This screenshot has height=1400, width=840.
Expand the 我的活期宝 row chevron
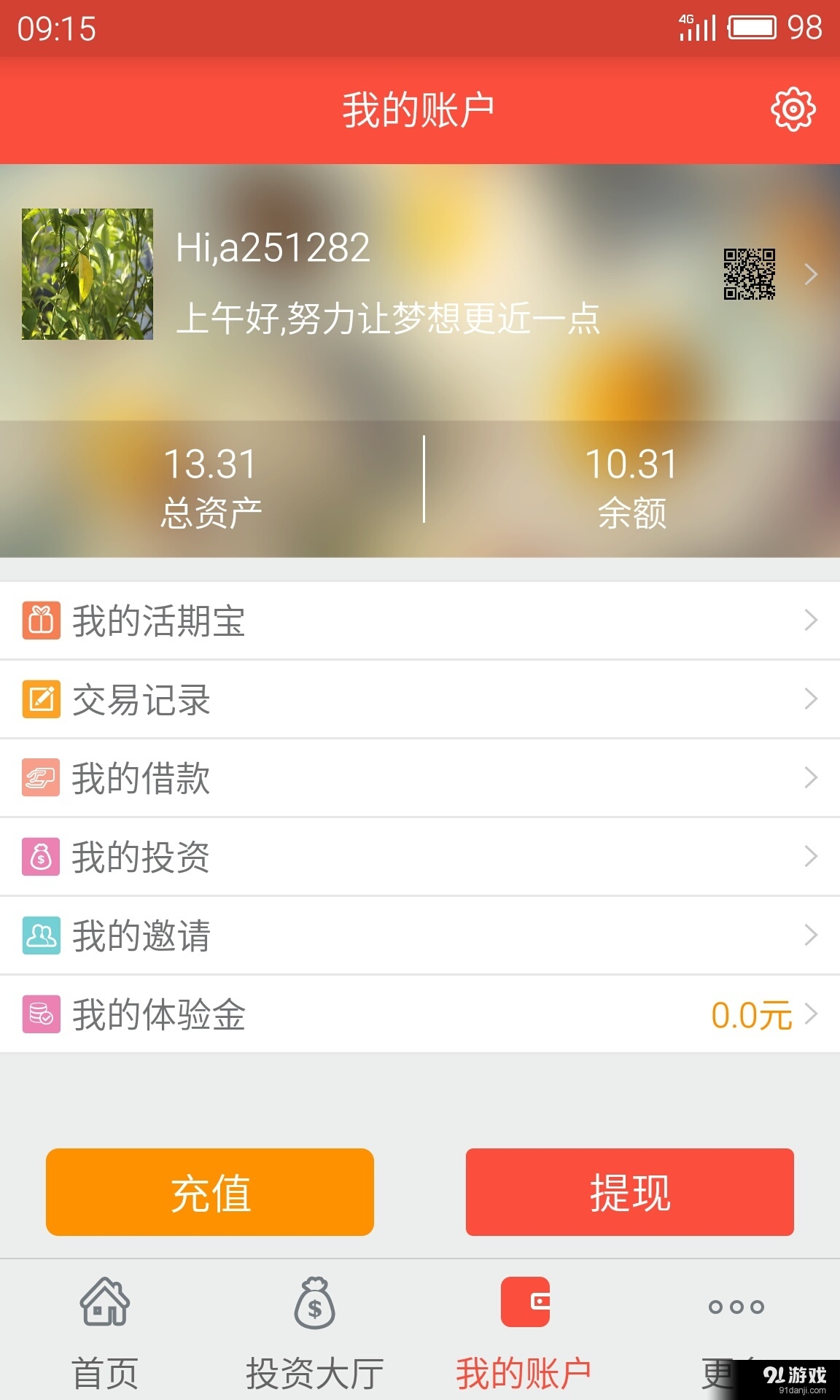tap(812, 621)
